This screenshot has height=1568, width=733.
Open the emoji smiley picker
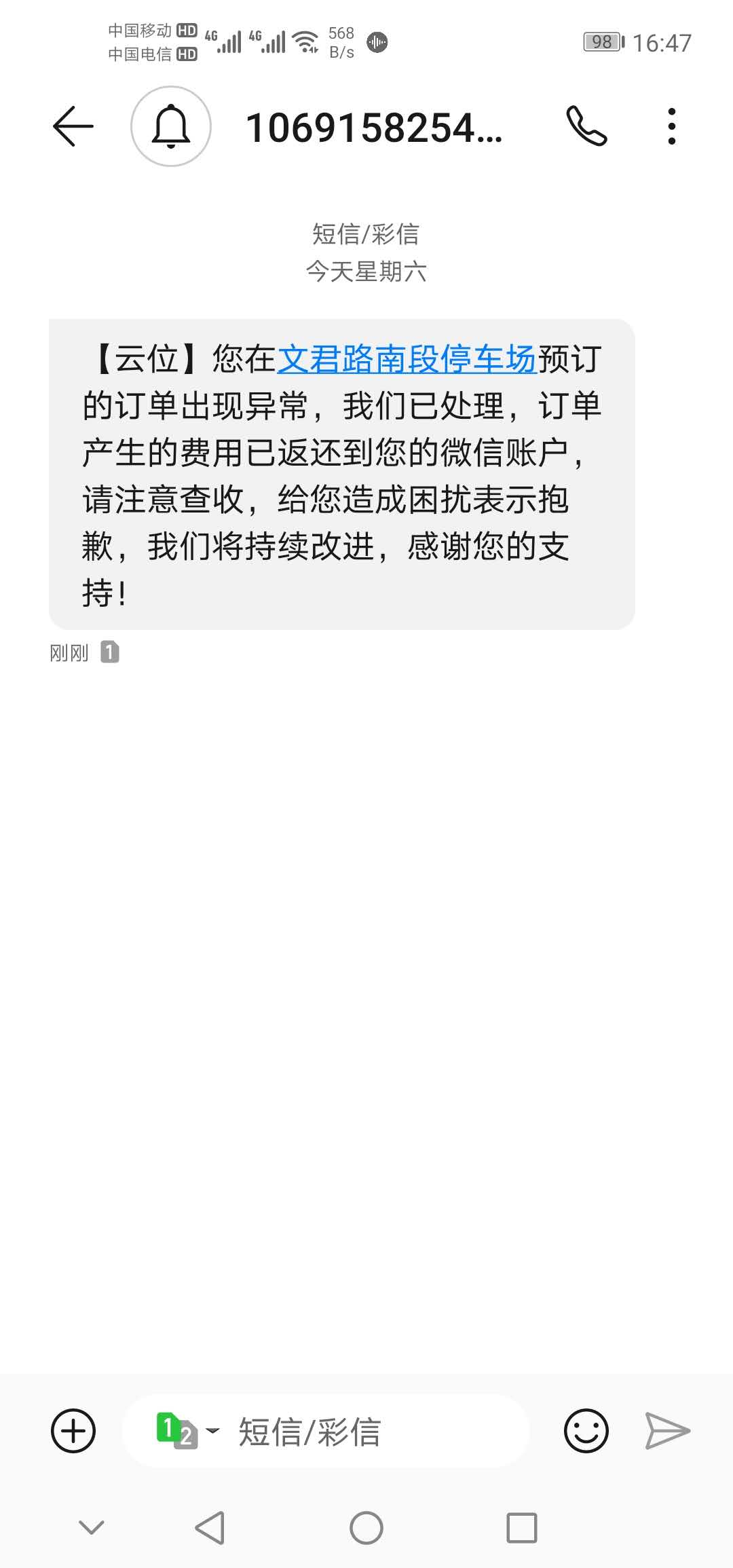coord(586,1431)
